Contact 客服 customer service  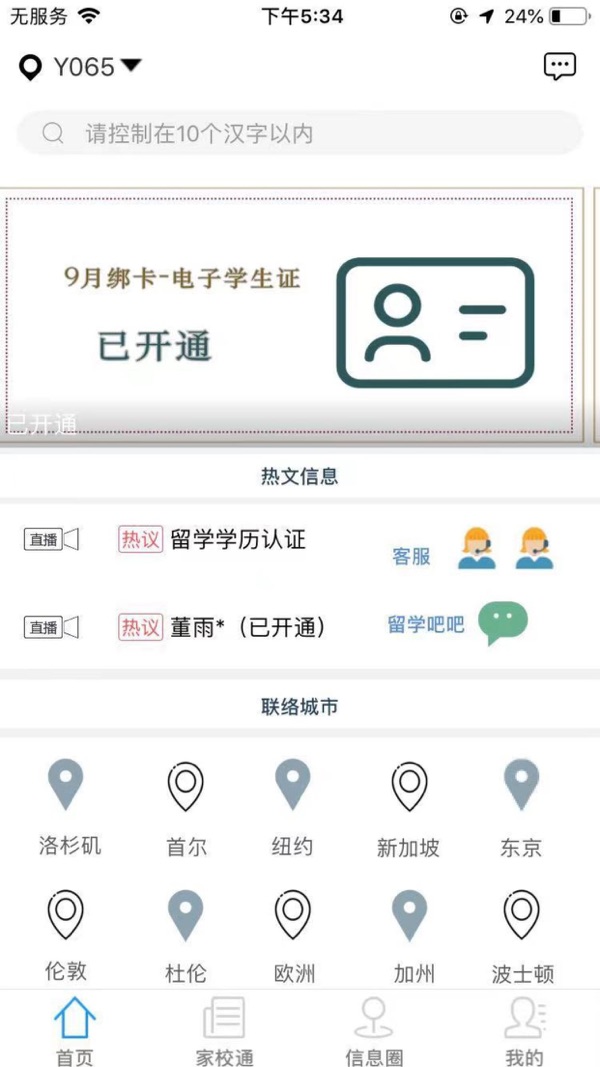pos(475,549)
